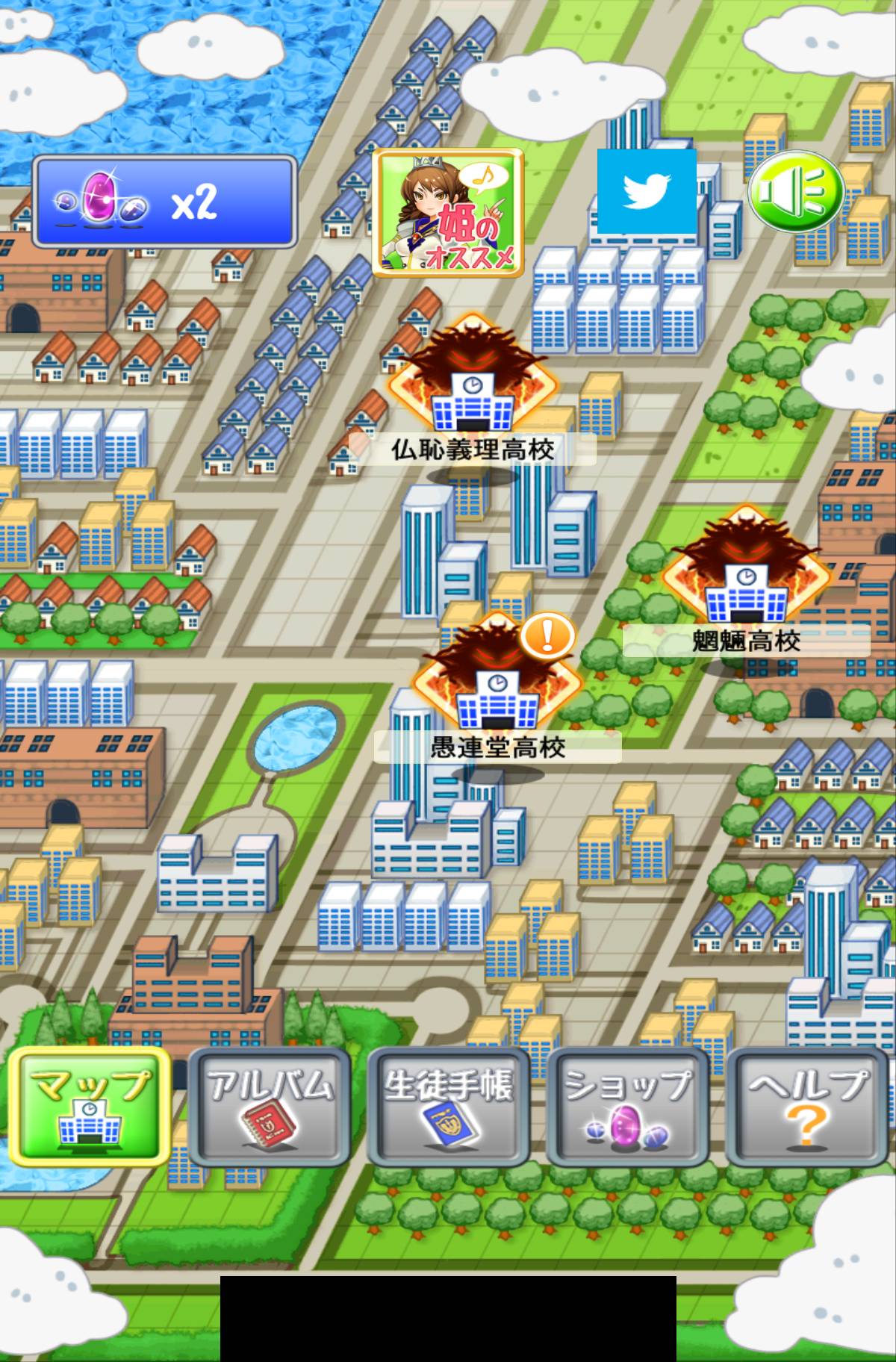Open the アルバム album tab

tap(269, 1107)
